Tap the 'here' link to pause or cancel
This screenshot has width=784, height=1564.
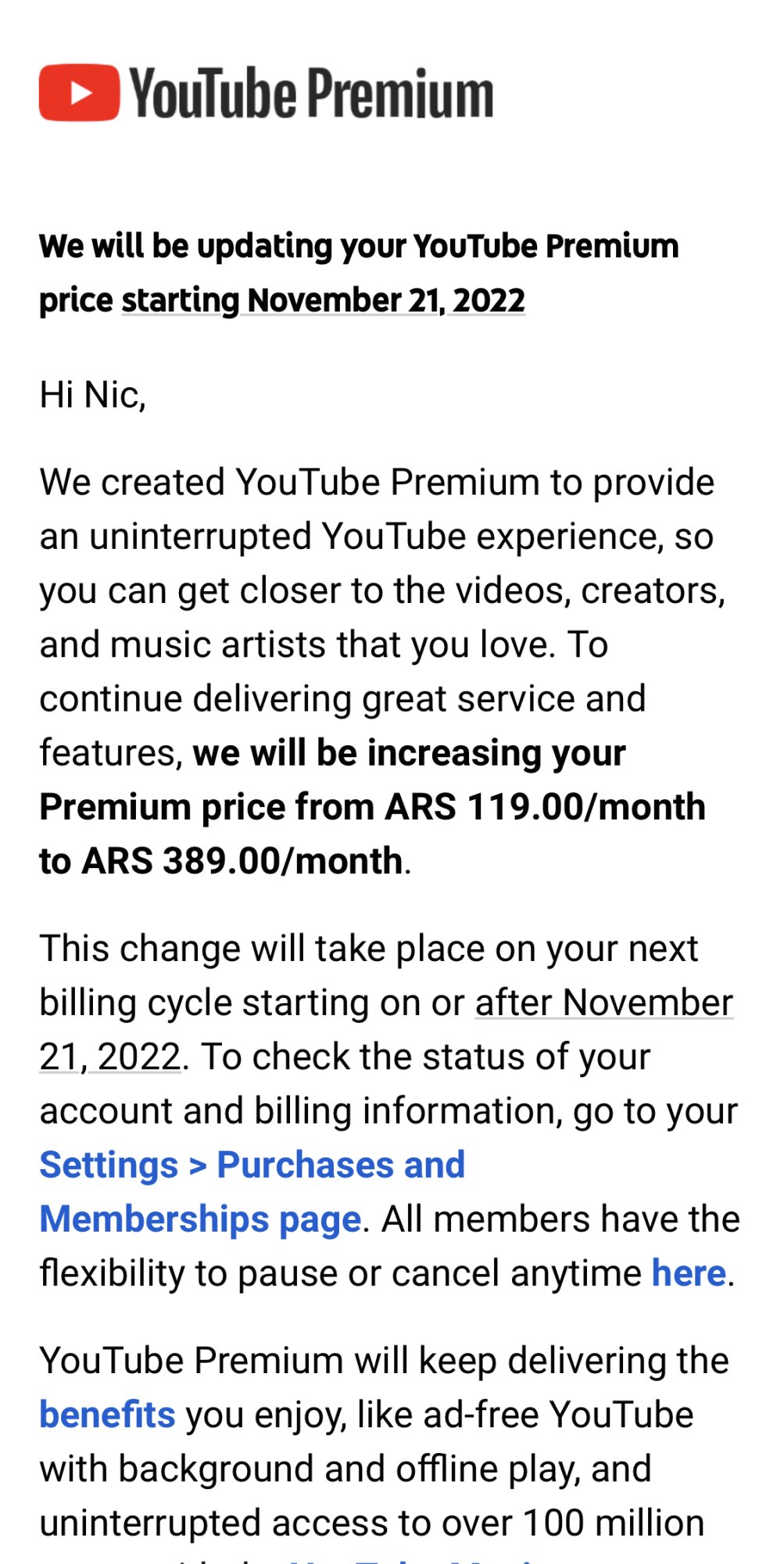tap(689, 1273)
